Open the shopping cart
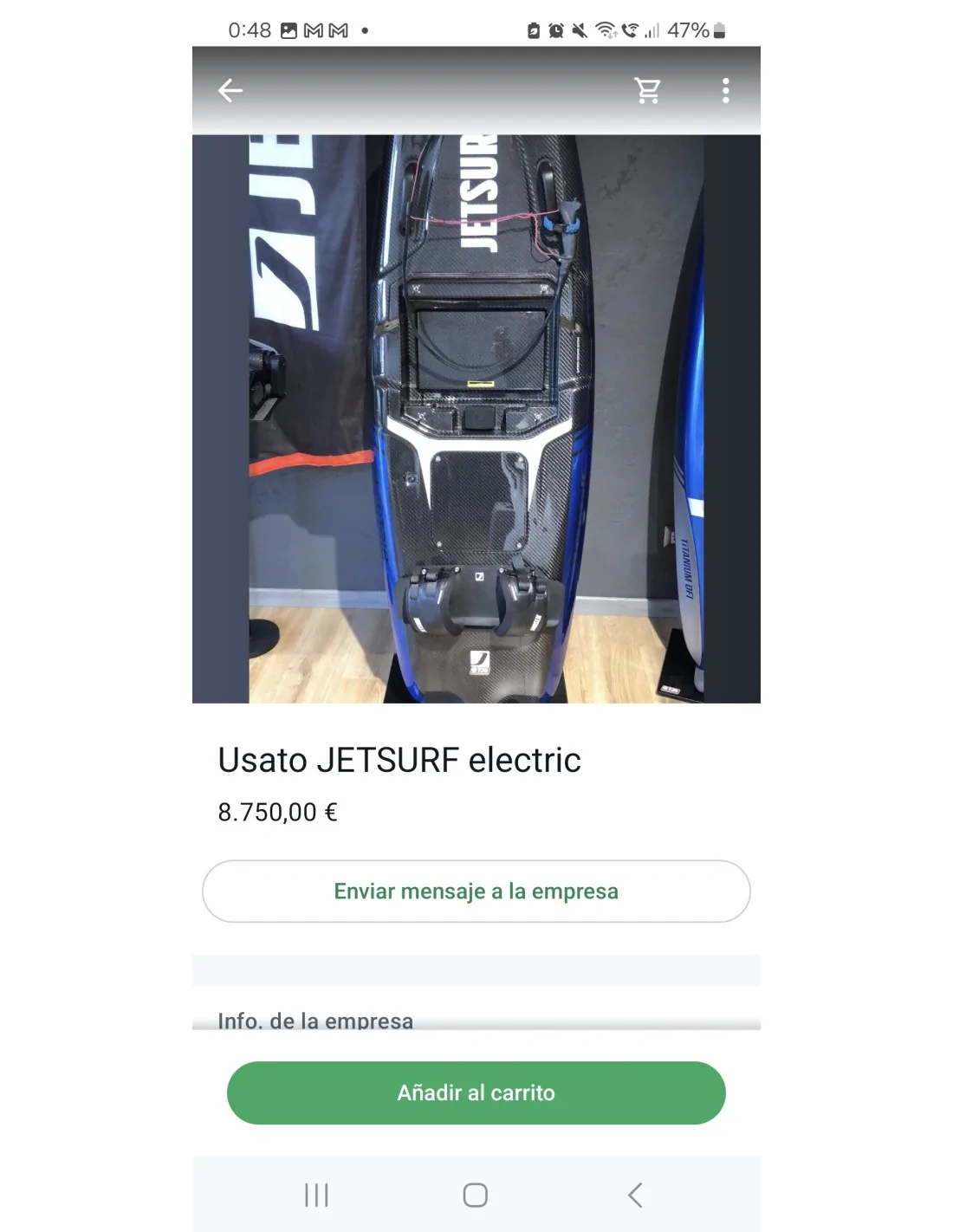The height and width of the screenshot is (1232, 953). tap(647, 90)
